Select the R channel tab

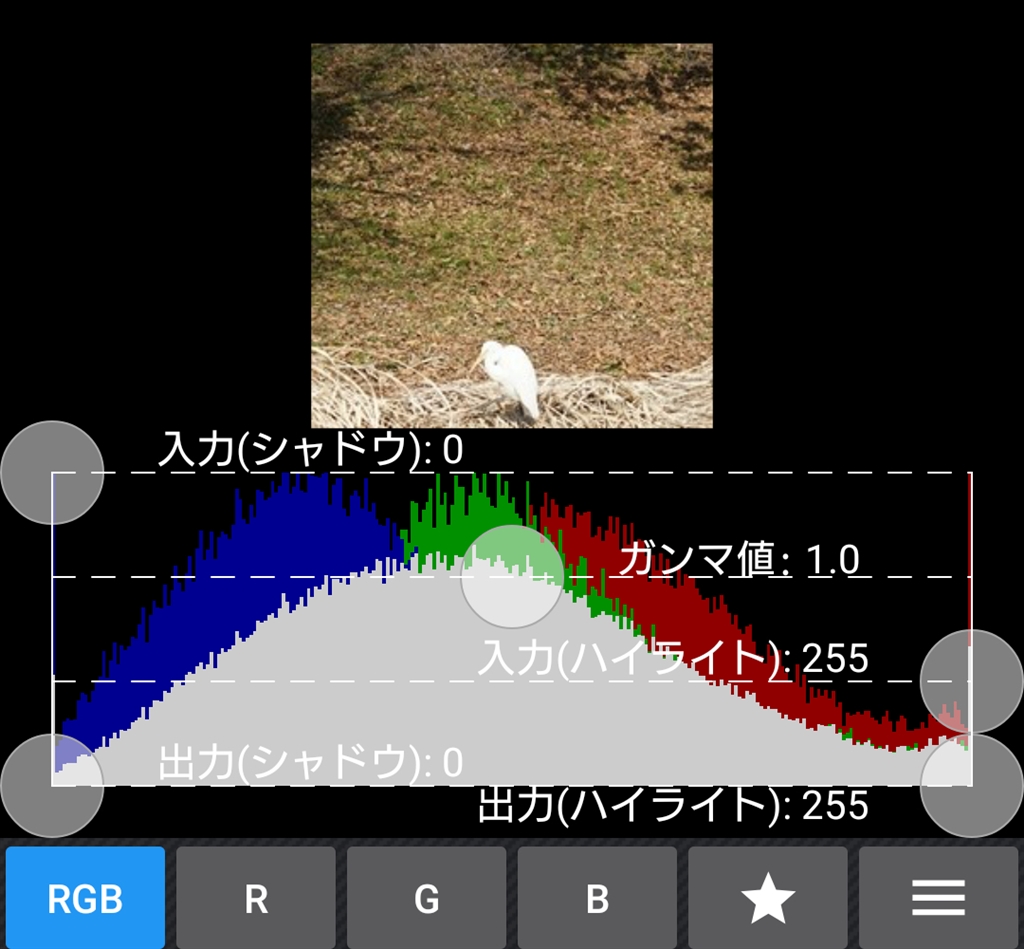[256, 898]
